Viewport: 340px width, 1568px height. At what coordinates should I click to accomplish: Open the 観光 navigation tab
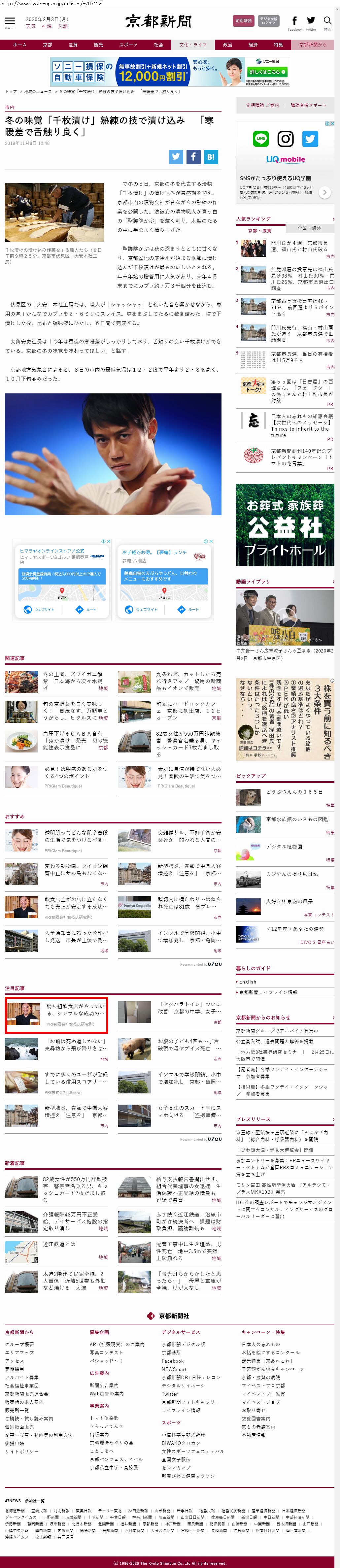(x=98, y=45)
